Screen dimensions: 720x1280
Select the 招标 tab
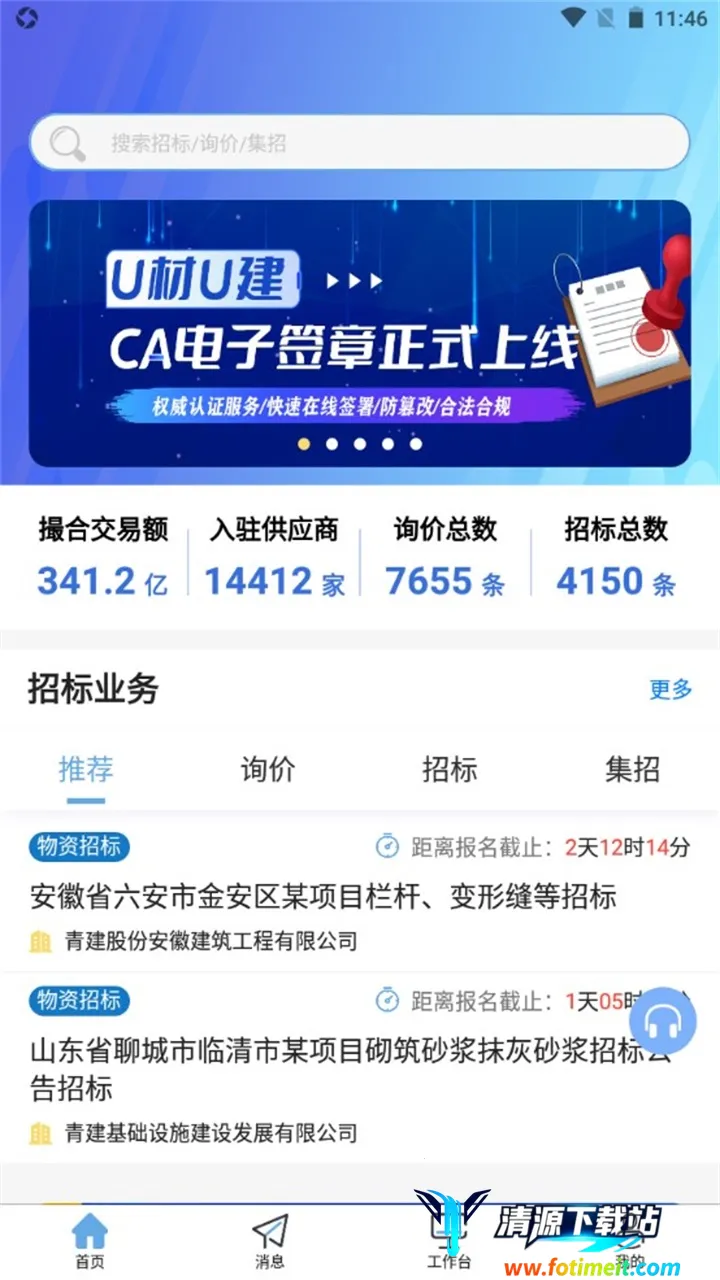click(x=450, y=769)
